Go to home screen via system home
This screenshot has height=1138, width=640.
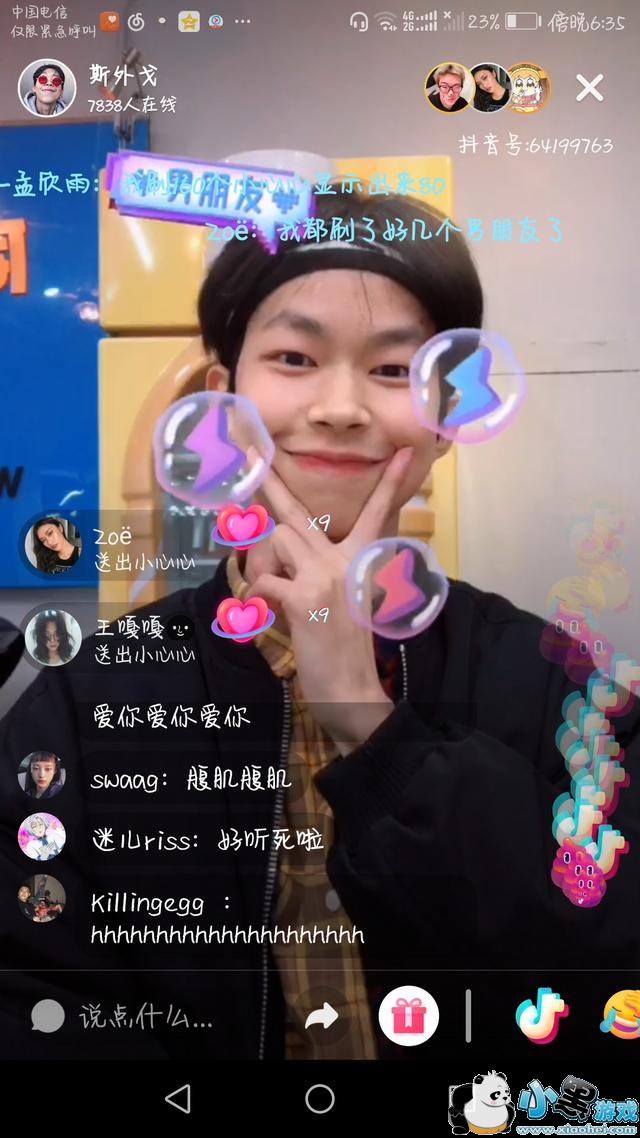(x=320, y=1099)
